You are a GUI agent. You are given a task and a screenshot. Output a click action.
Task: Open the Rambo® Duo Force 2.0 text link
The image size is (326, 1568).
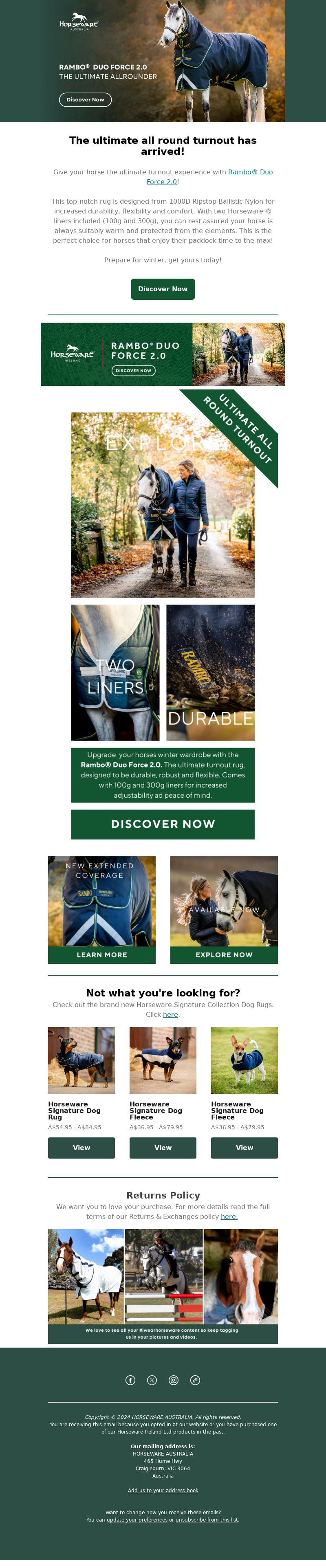[250, 172]
